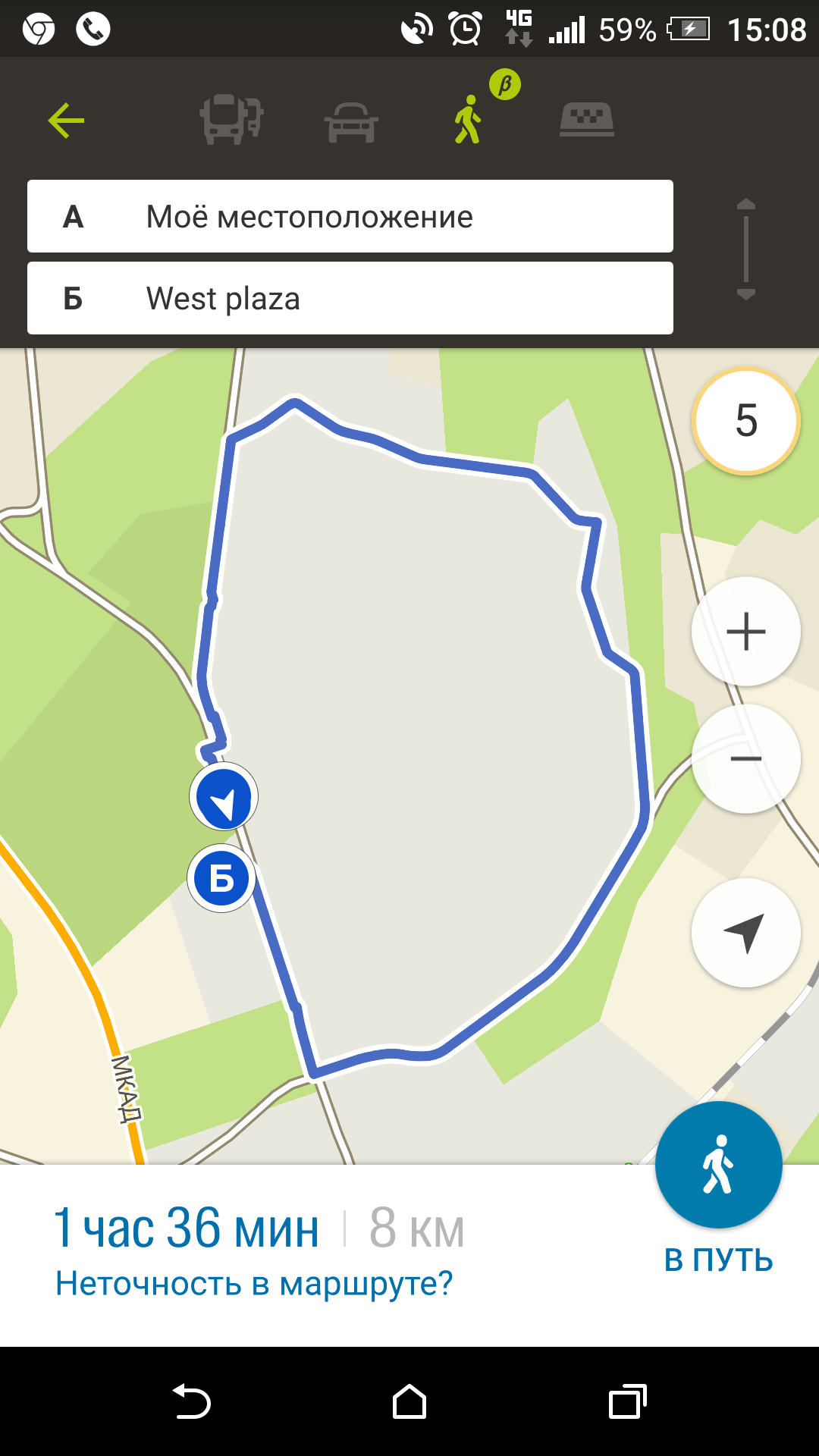Open the recent apps overview
Screen dimensions: 819x1456
click(x=627, y=1402)
